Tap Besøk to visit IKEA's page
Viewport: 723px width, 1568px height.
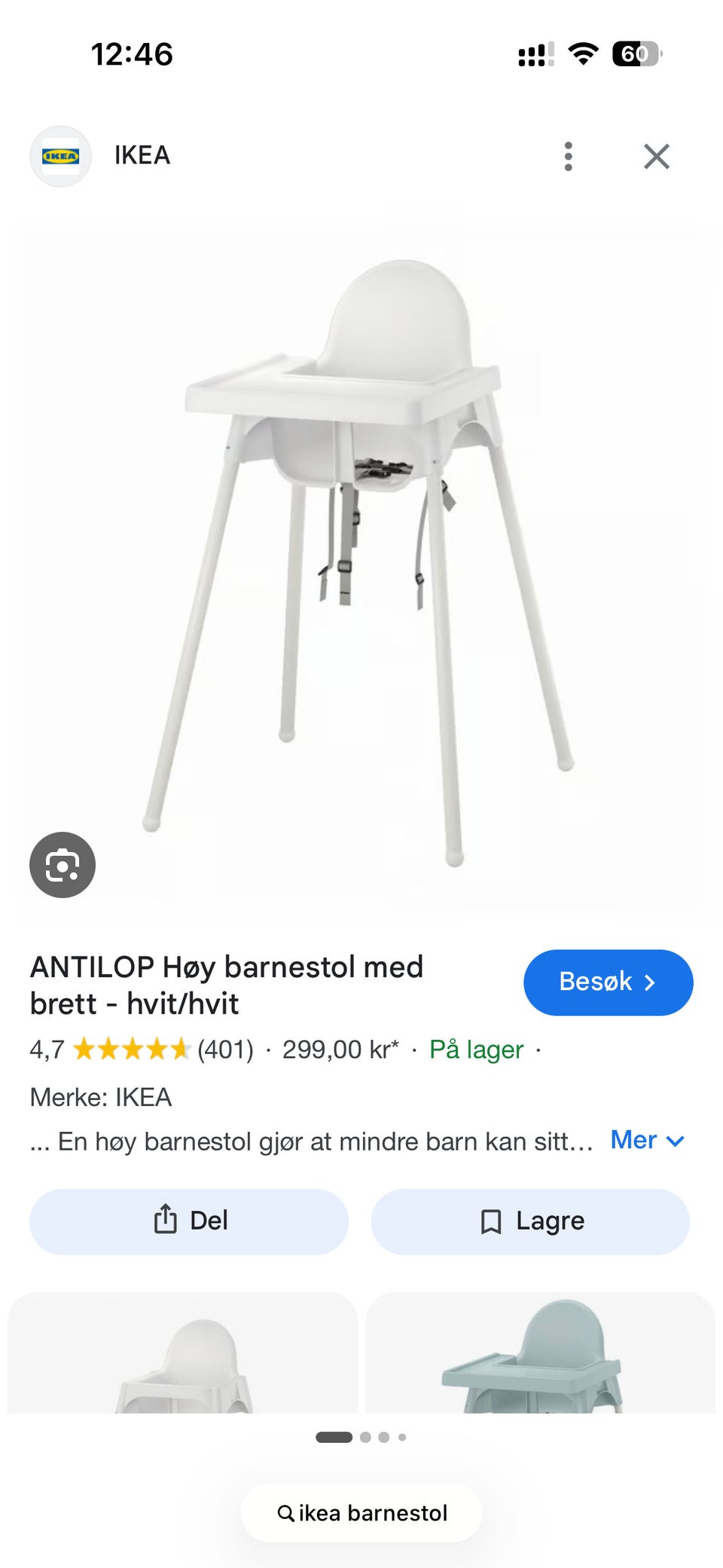[x=608, y=982]
